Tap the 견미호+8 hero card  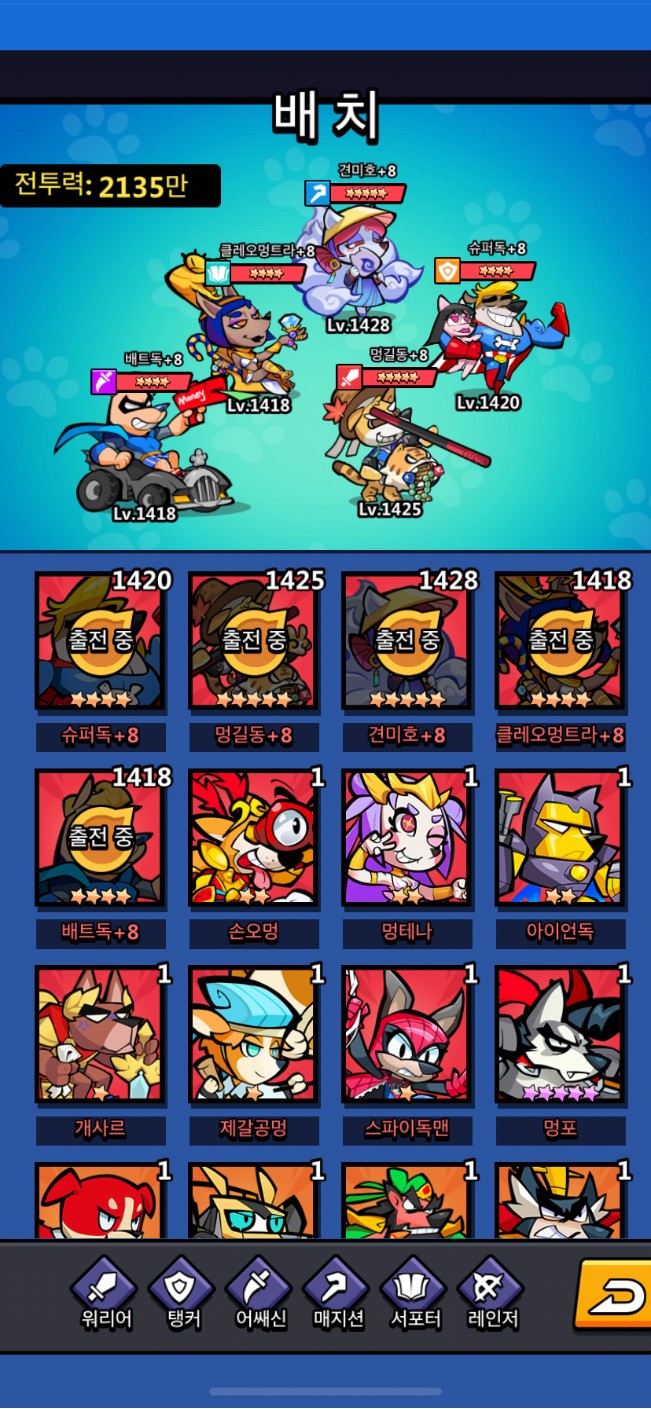tap(407, 640)
